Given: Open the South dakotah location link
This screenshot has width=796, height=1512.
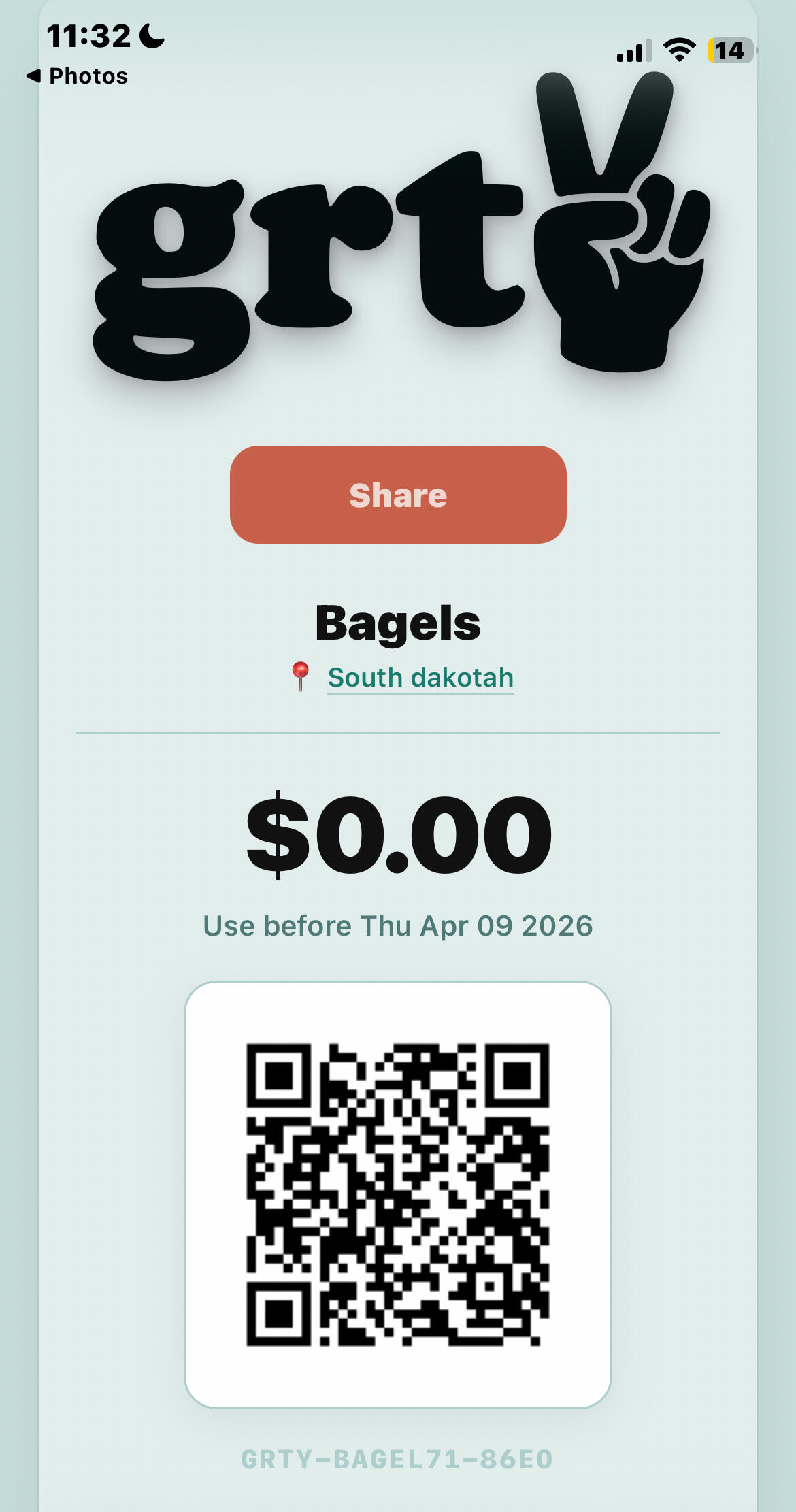Looking at the screenshot, I should click(420, 678).
